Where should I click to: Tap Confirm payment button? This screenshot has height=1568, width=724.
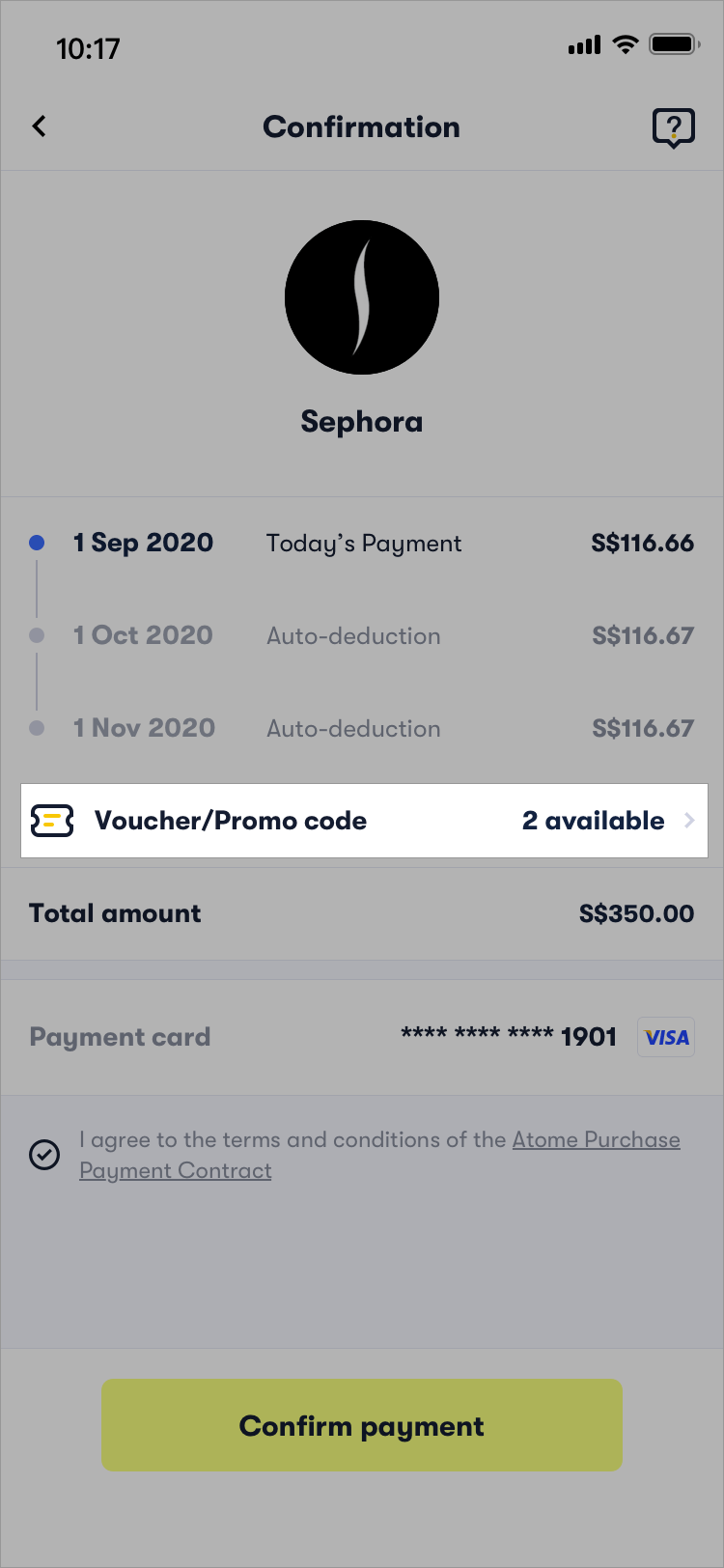[x=362, y=1425]
